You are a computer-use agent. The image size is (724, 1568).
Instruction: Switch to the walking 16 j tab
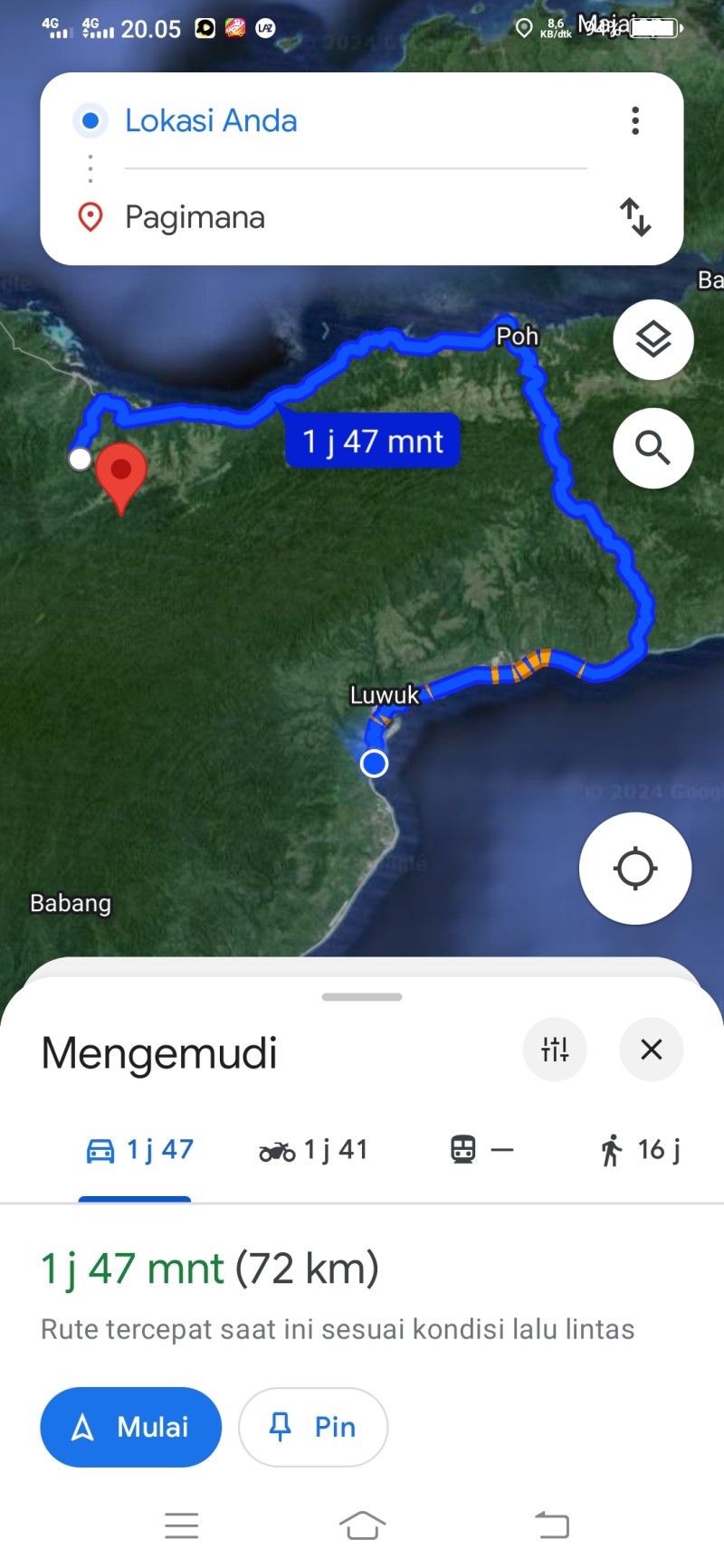pos(640,1150)
